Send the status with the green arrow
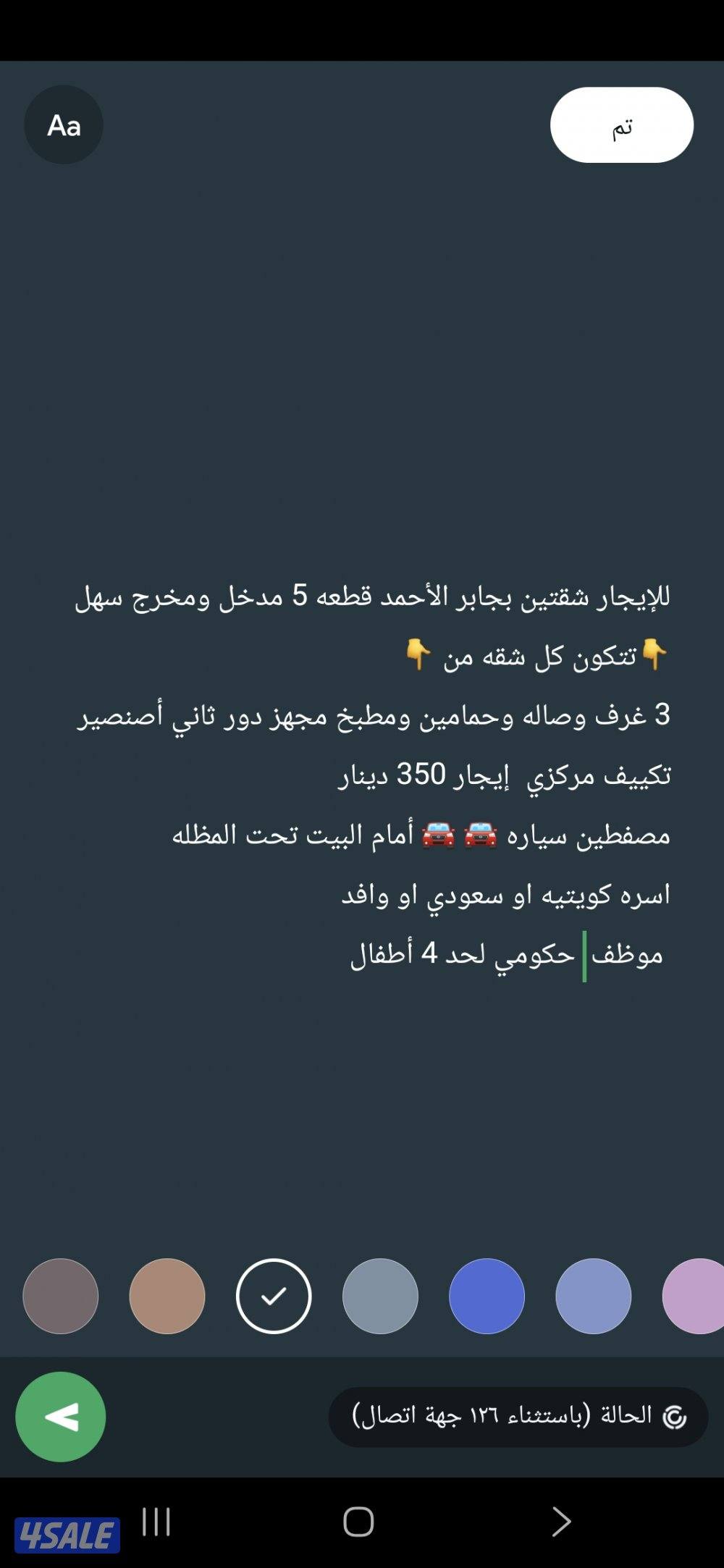724x1568 pixels. (61, 1417)
